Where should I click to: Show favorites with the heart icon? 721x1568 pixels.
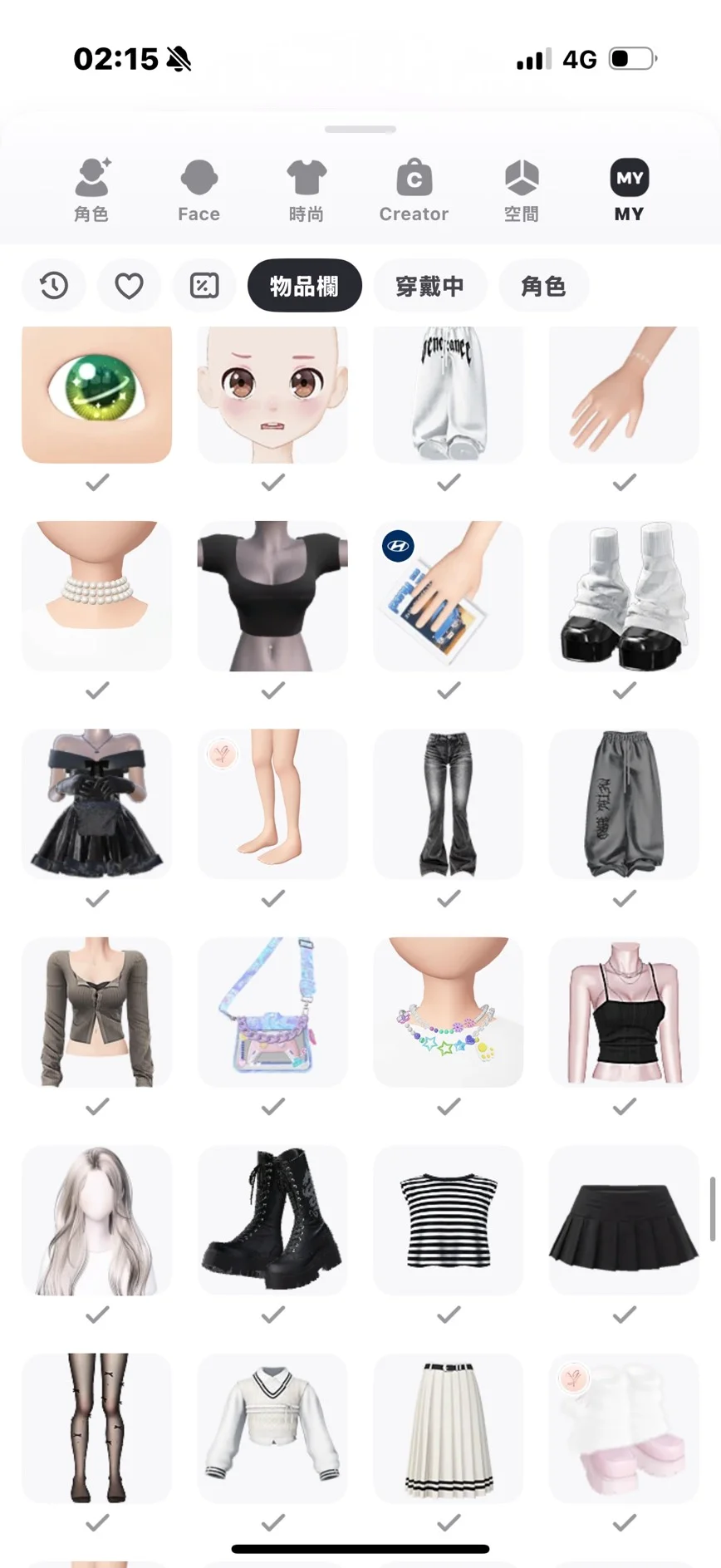pyautogui.click(x=129, y=286)
